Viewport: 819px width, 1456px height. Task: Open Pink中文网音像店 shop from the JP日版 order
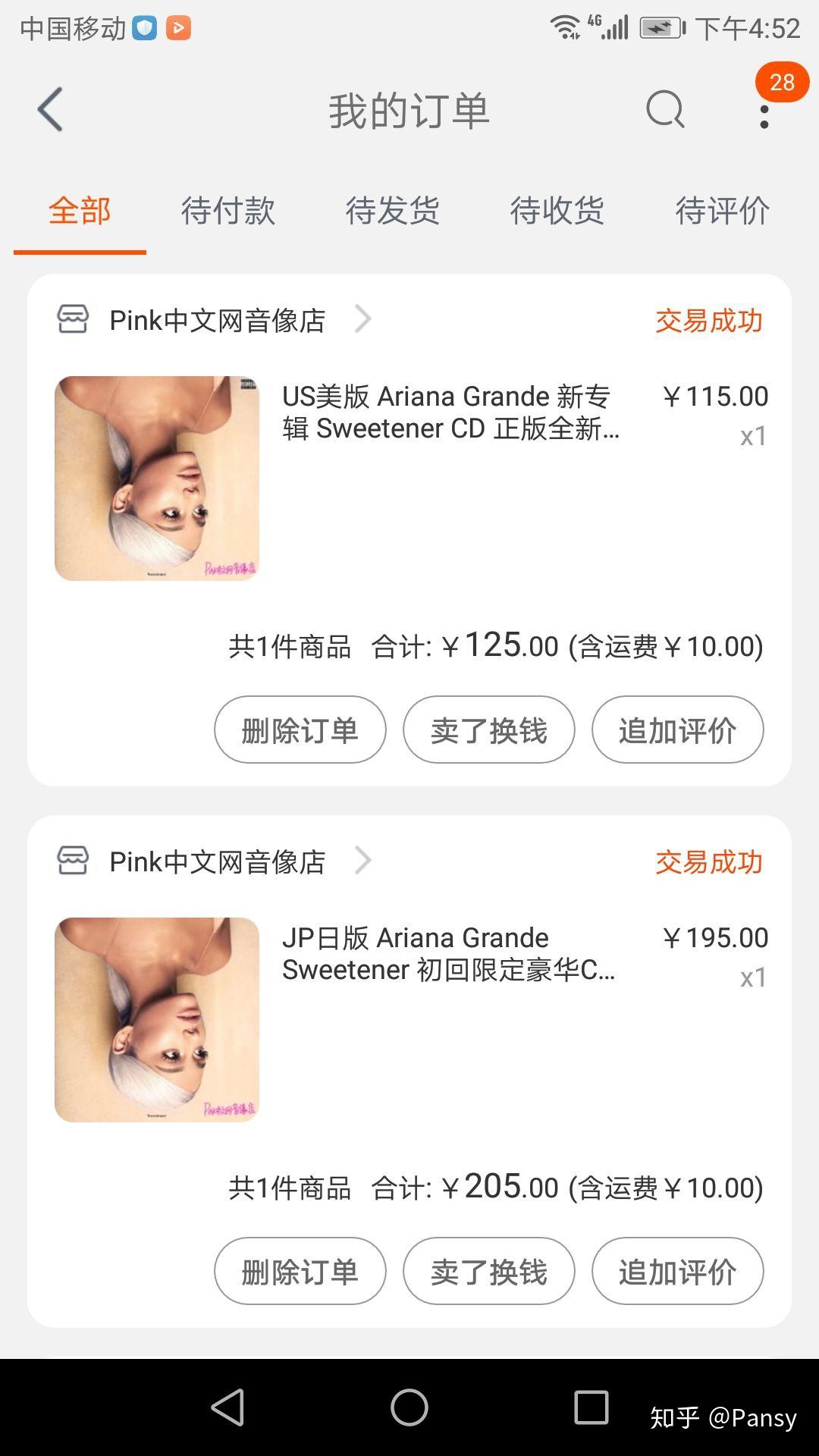click(x=217, y=861)
